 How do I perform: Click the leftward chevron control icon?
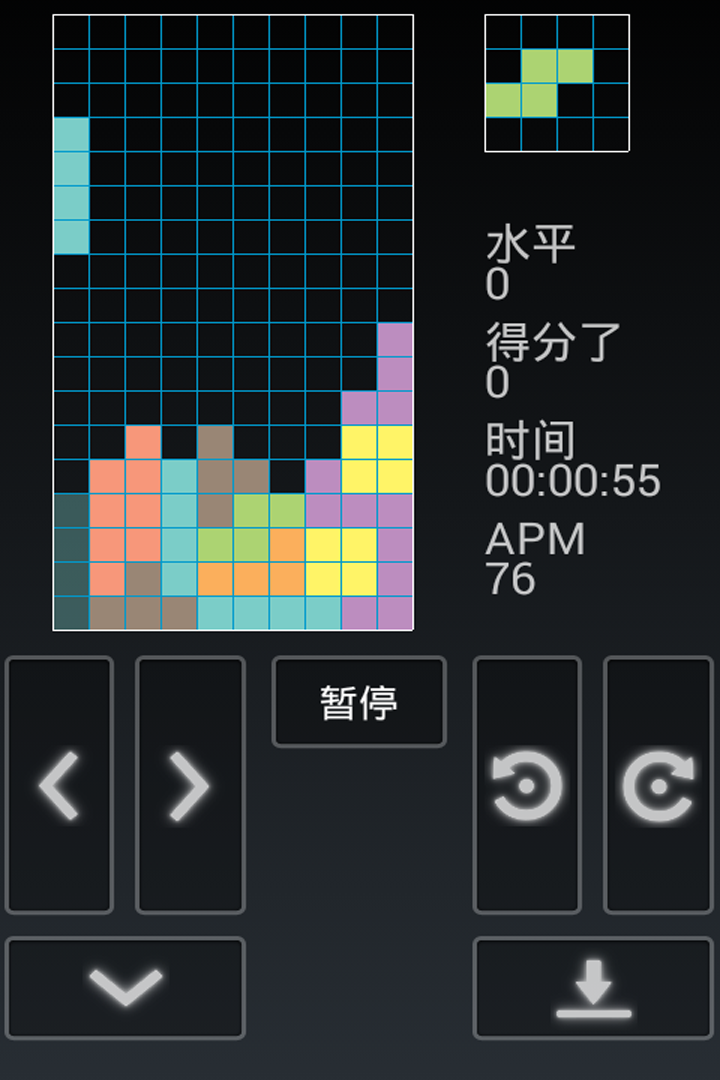(58, 785)
